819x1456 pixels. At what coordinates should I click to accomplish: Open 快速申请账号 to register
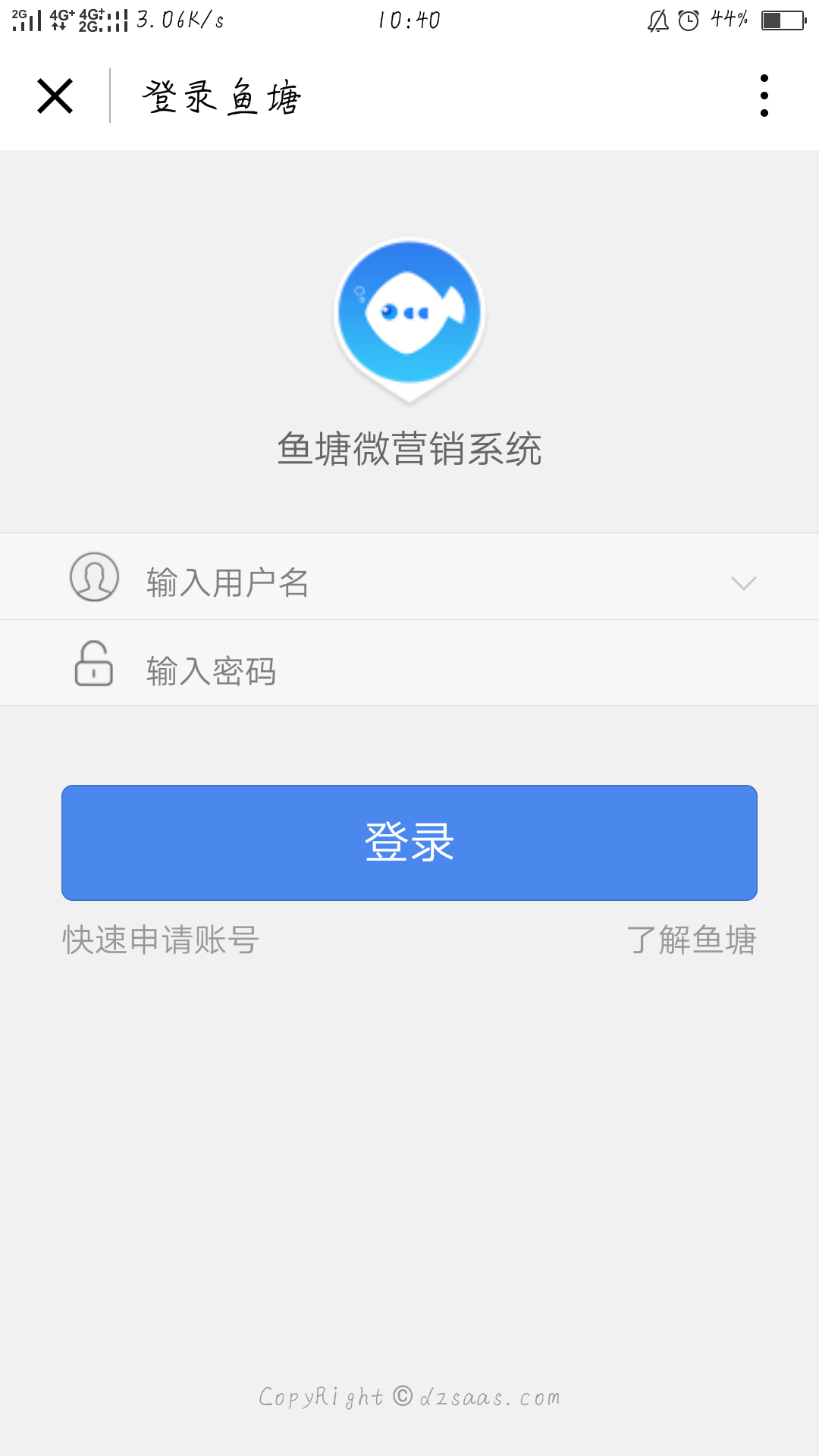point(161,940)
